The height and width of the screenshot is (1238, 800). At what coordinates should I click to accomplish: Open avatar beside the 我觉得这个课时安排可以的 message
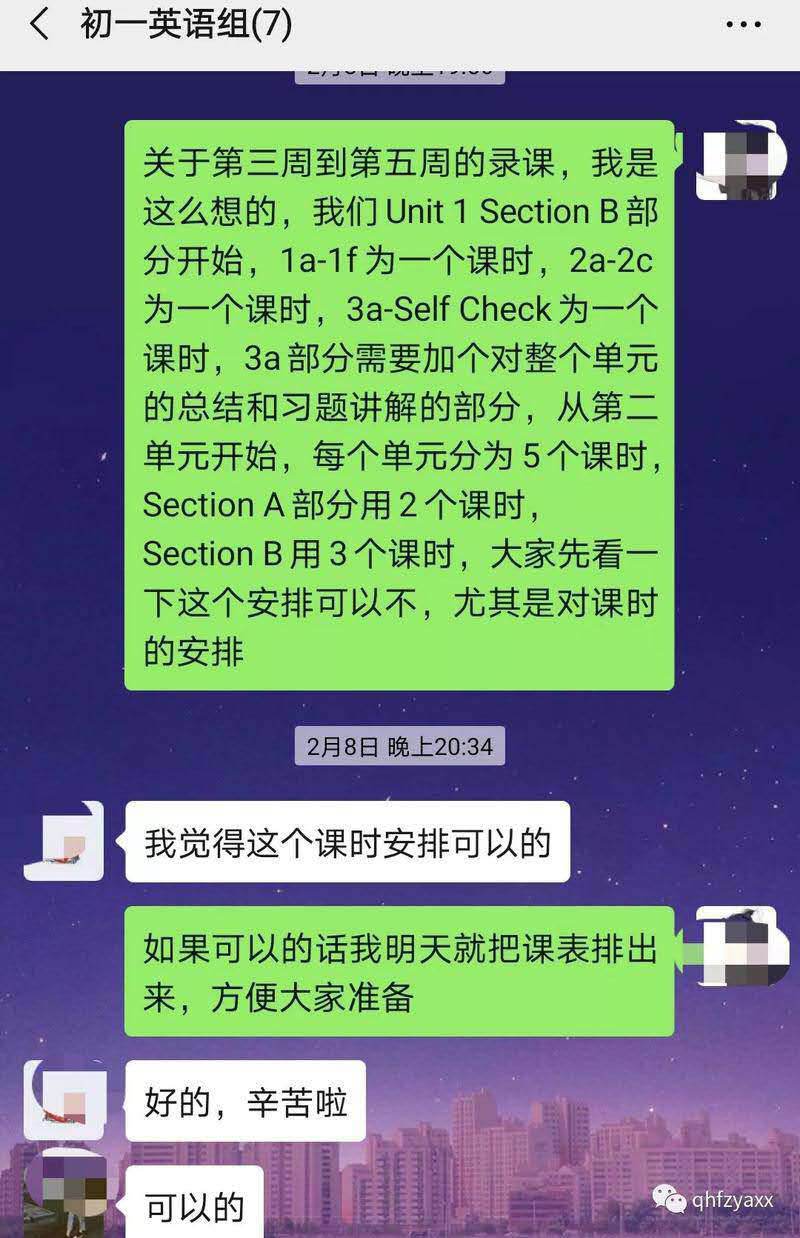[64, 841]
